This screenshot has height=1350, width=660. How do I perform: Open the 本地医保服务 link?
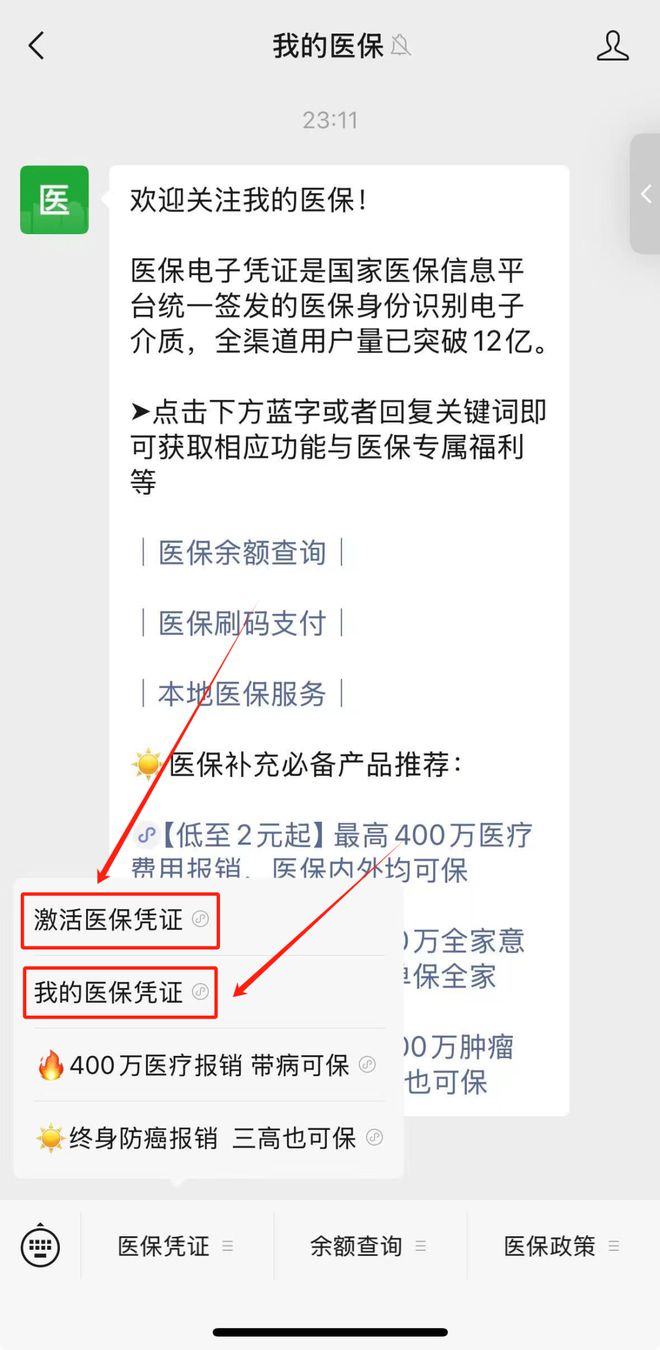(242, 694)
